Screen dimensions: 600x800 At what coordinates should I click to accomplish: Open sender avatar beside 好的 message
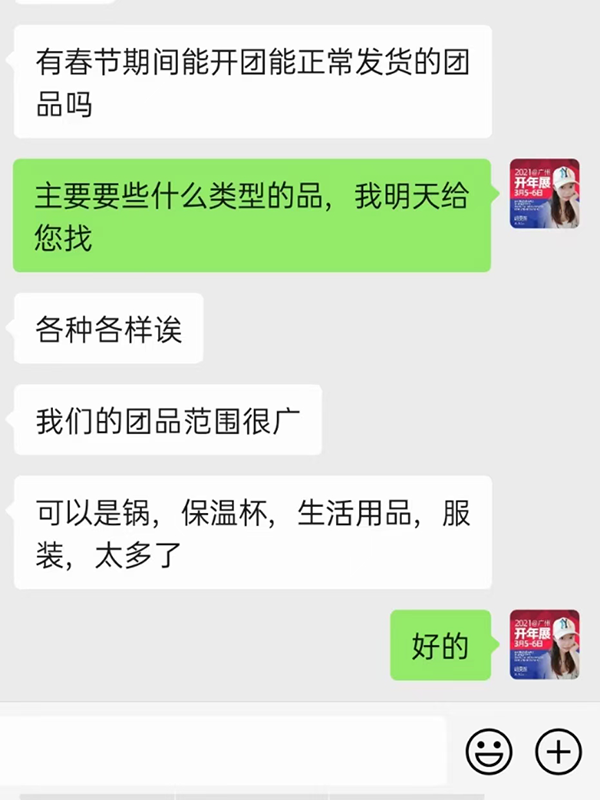tap(544, 645)
